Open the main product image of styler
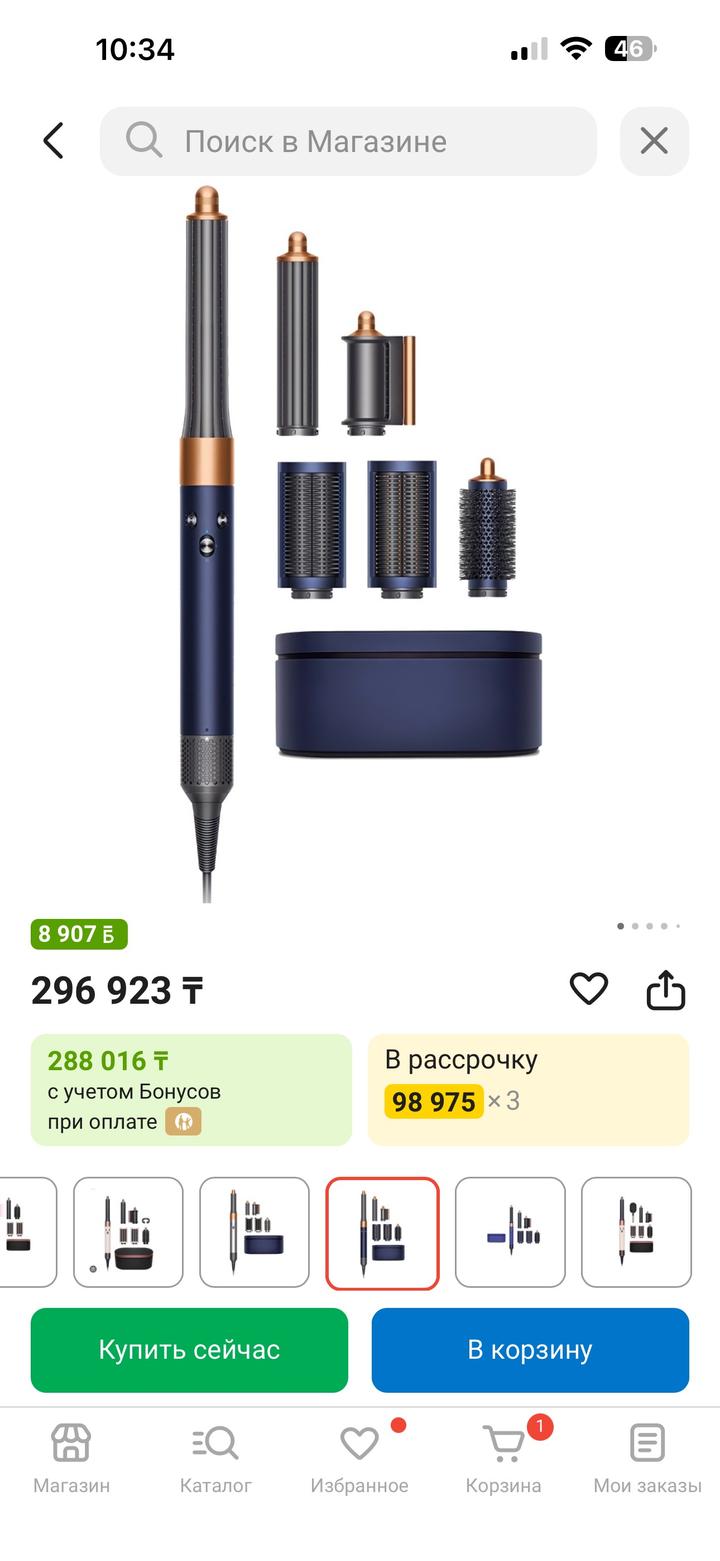The image size is (720, 1561). tap(360, 540)
